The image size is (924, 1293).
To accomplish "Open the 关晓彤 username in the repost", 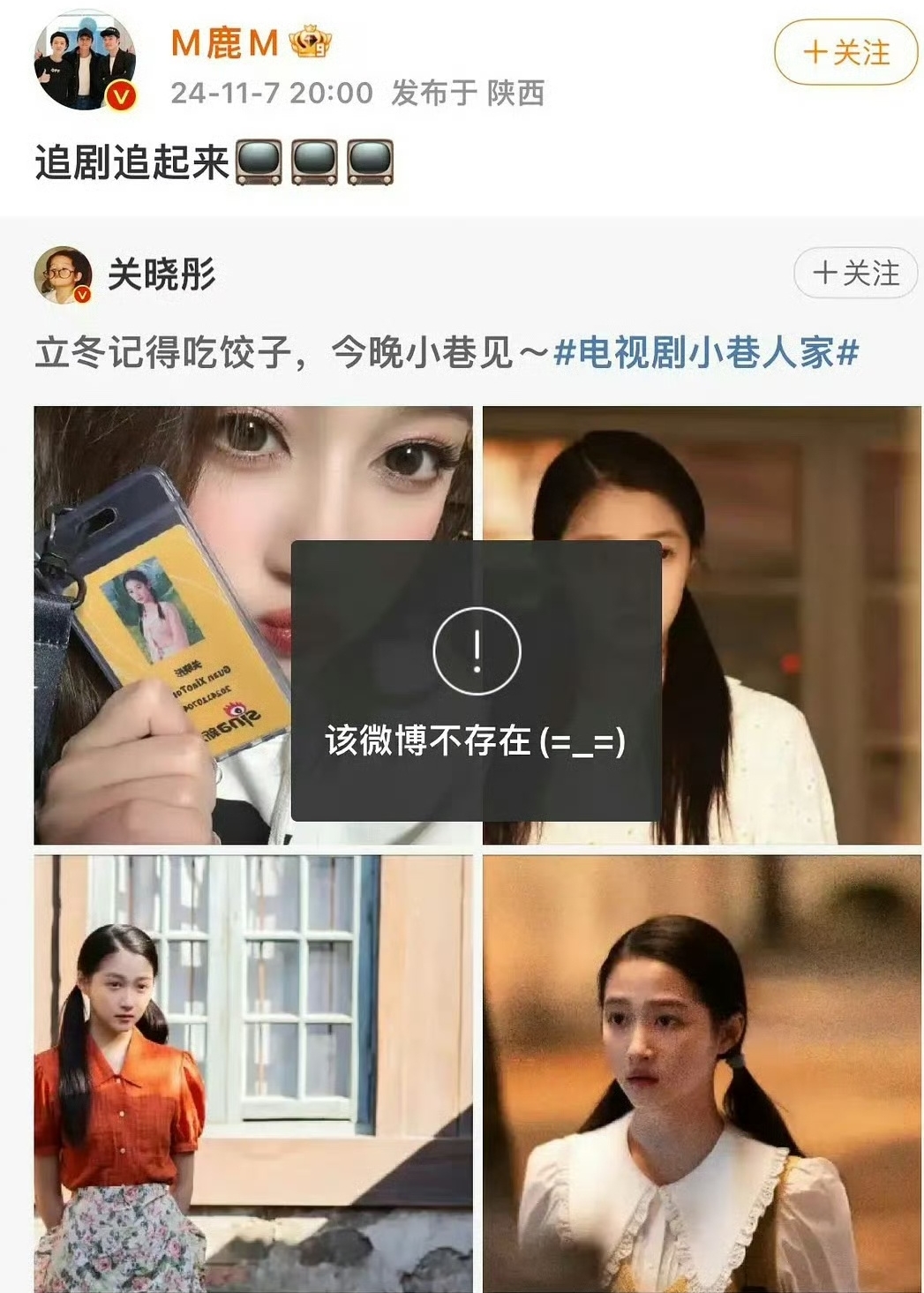I will (x=162, y=274).
